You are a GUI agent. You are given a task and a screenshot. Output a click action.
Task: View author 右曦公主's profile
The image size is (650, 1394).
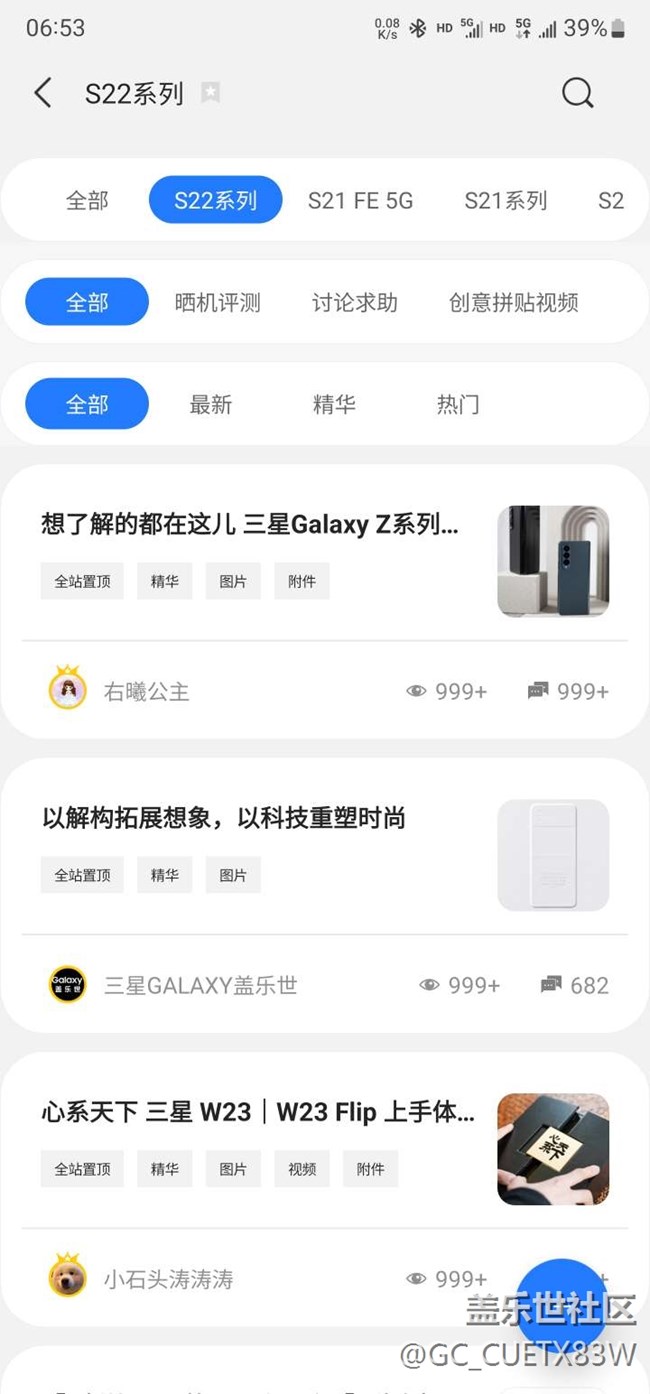coord(146,691)
